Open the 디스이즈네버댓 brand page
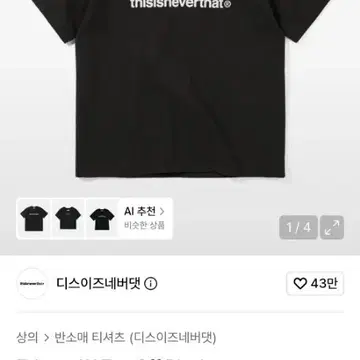Image resolution: width=360 pixels, height=360 pixels. pyautogui.click(x=98, y=284)
